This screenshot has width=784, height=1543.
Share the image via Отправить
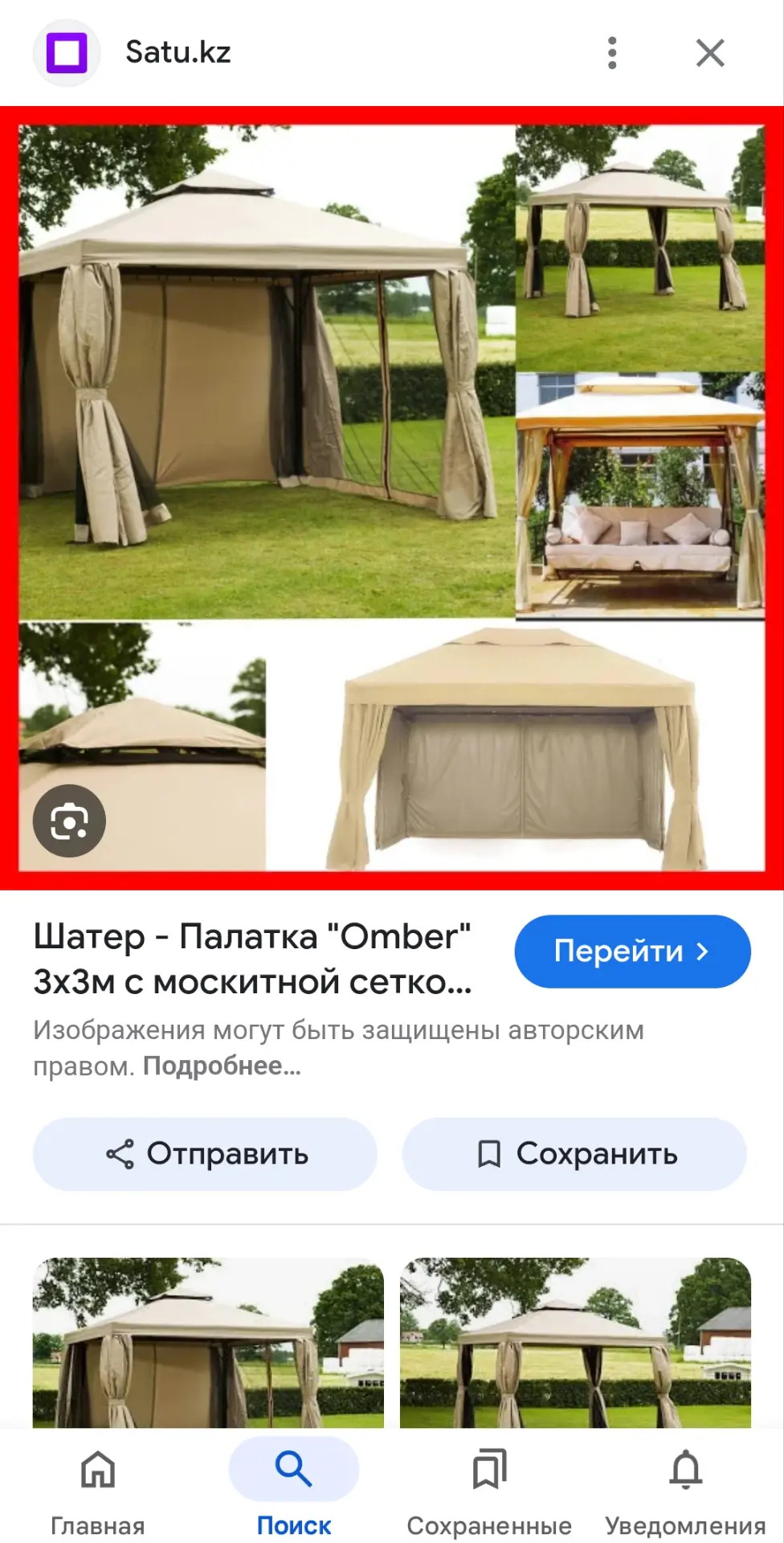[x=205, y=1154]
